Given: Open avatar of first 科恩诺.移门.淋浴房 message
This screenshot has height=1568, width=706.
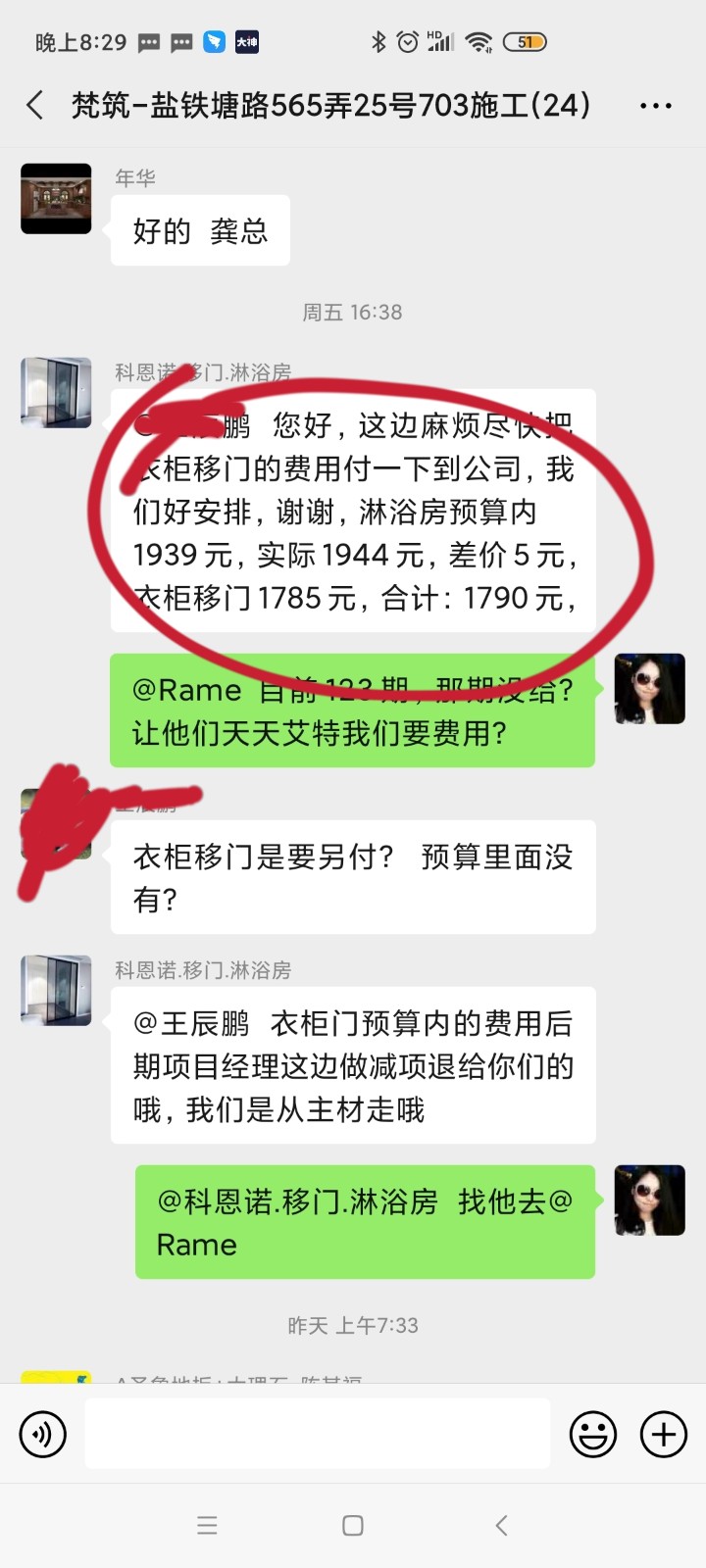Looking at the screenshot, I should 56,393.
